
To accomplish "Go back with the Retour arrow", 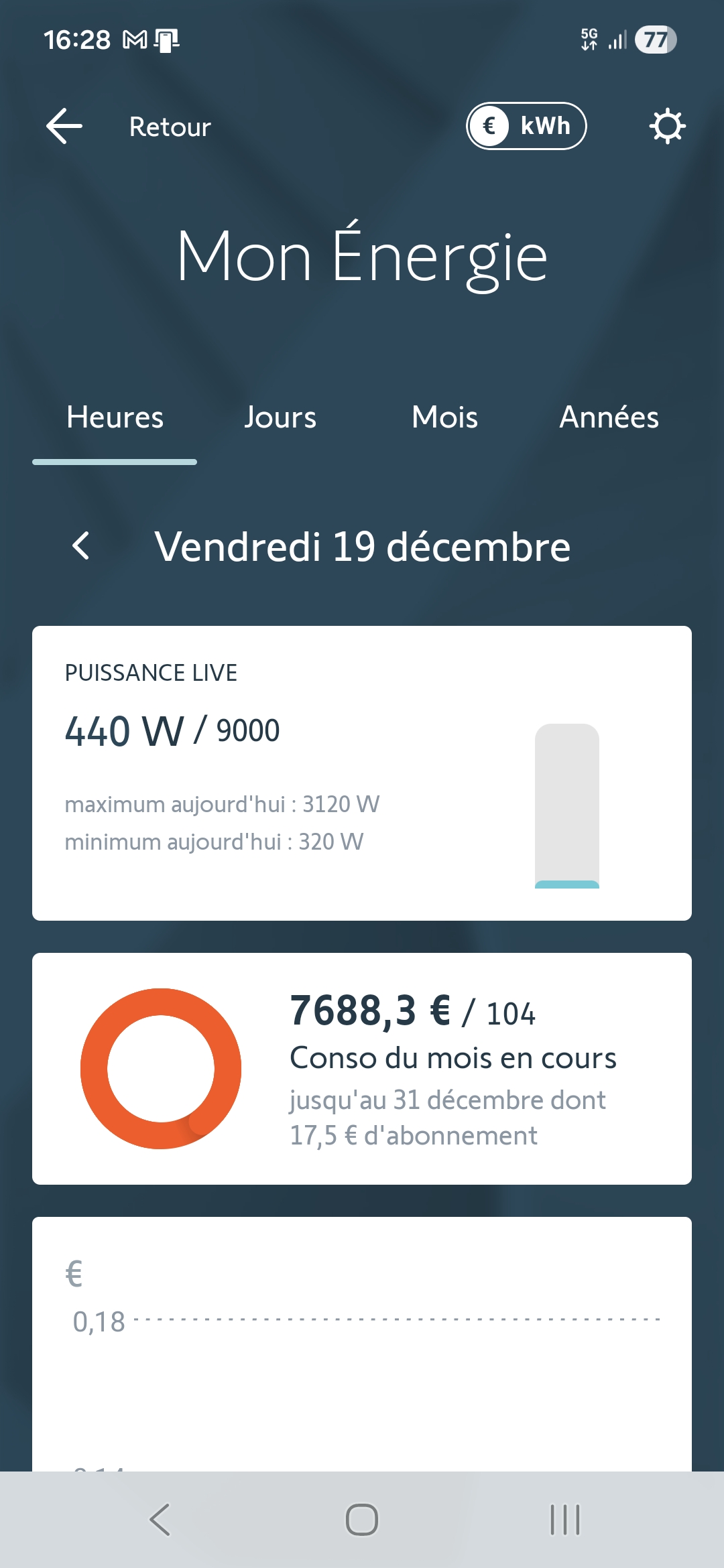I will click(x=64, y=126).
